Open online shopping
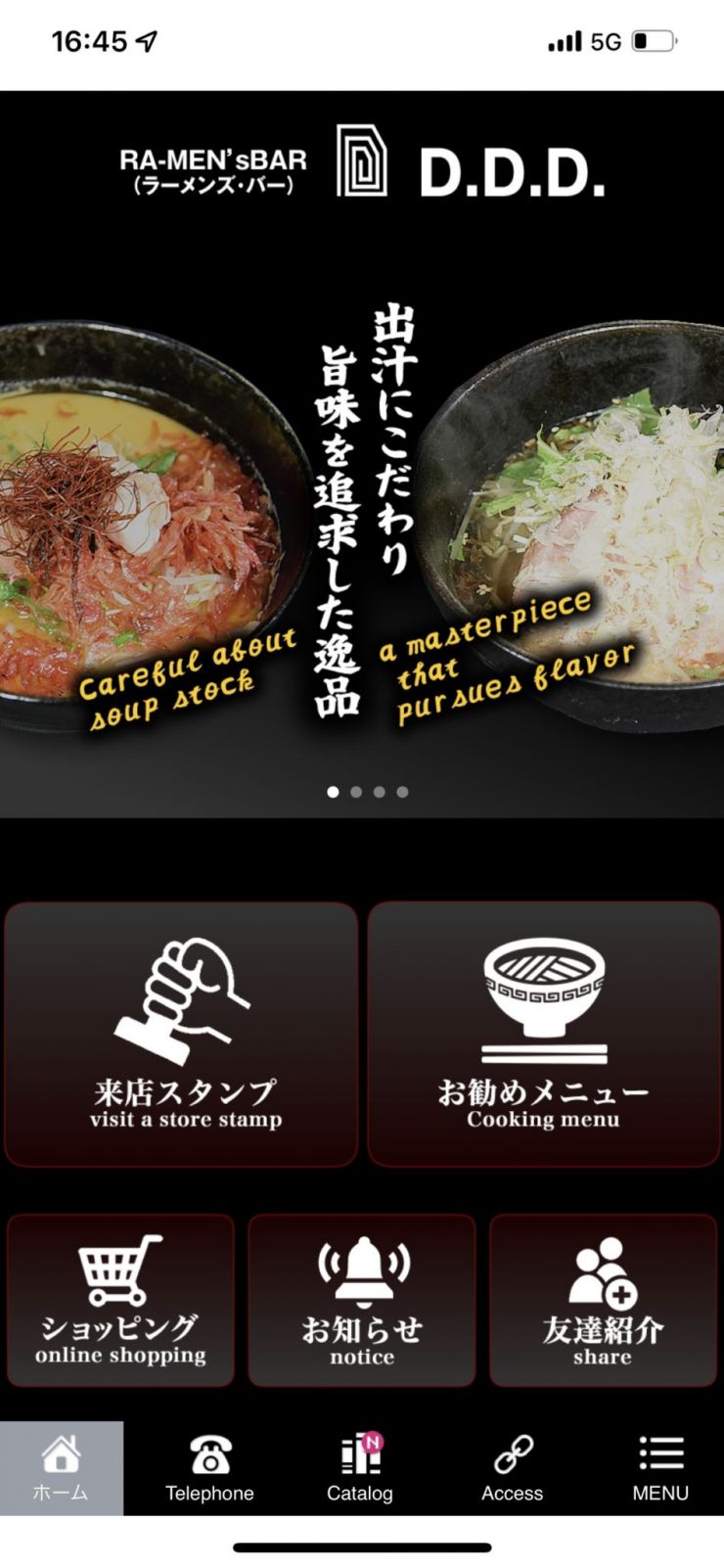 point(120,1300)
